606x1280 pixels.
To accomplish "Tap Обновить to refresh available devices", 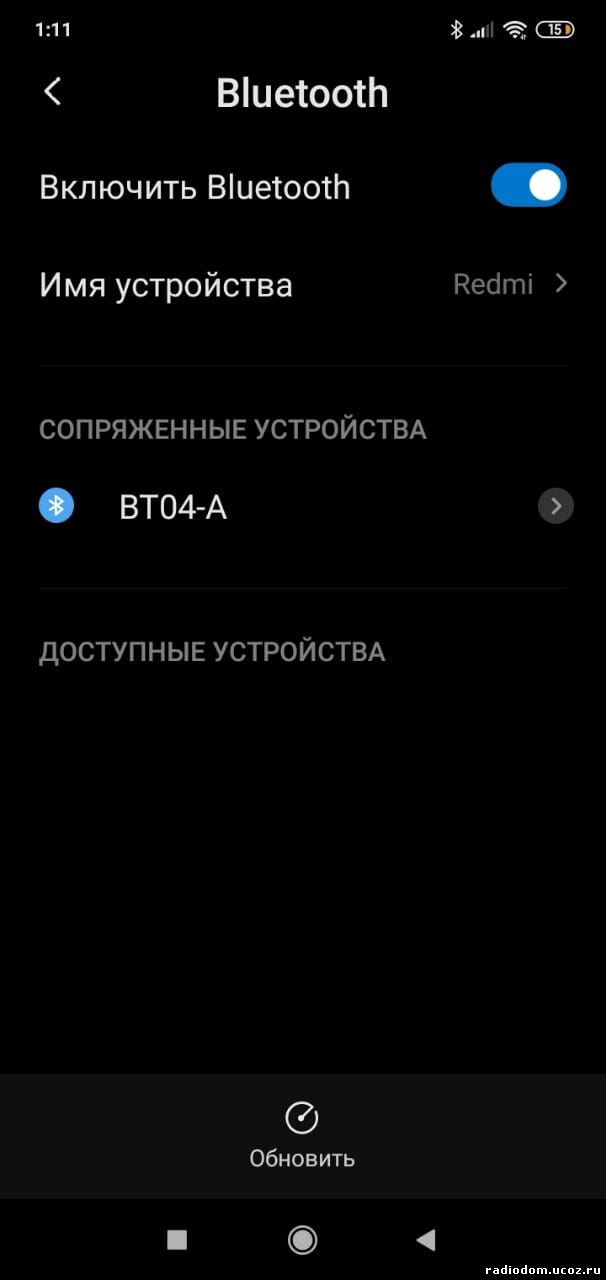I will pos(302,1135).
